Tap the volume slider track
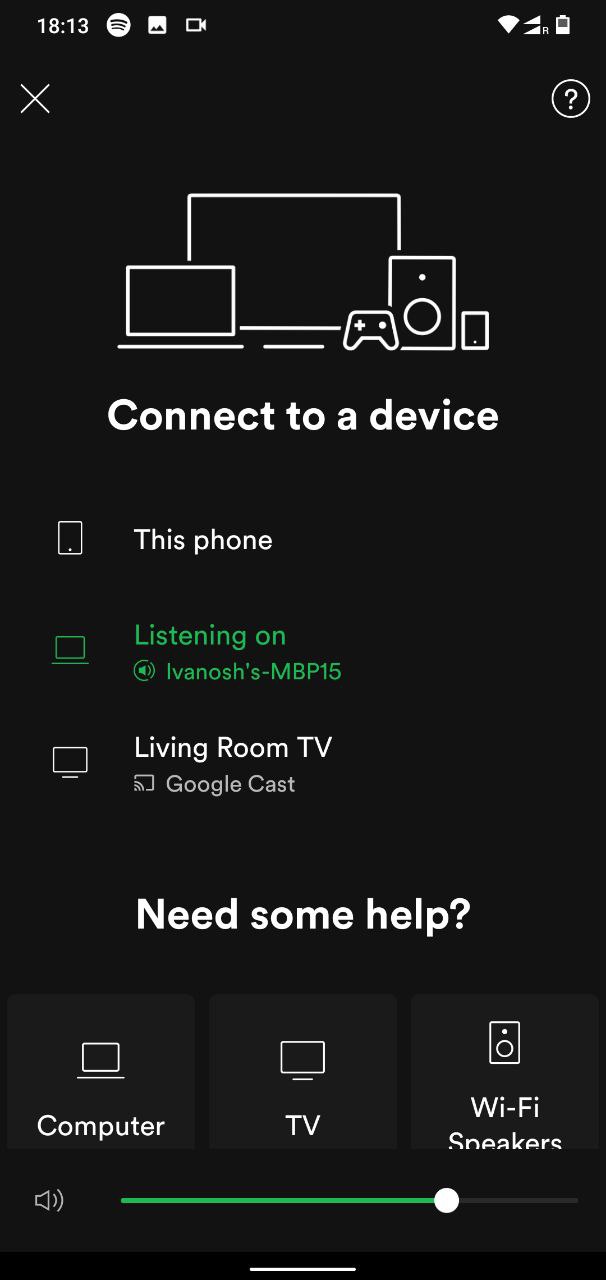 coord(349,1200)
